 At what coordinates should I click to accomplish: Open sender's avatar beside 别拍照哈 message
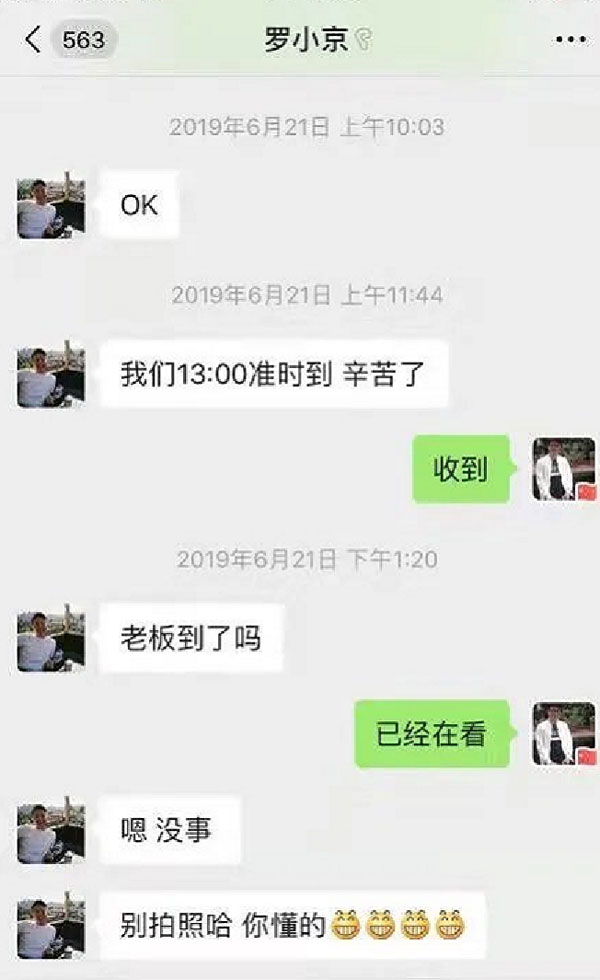pyautogui.click(x=51, y=925)
